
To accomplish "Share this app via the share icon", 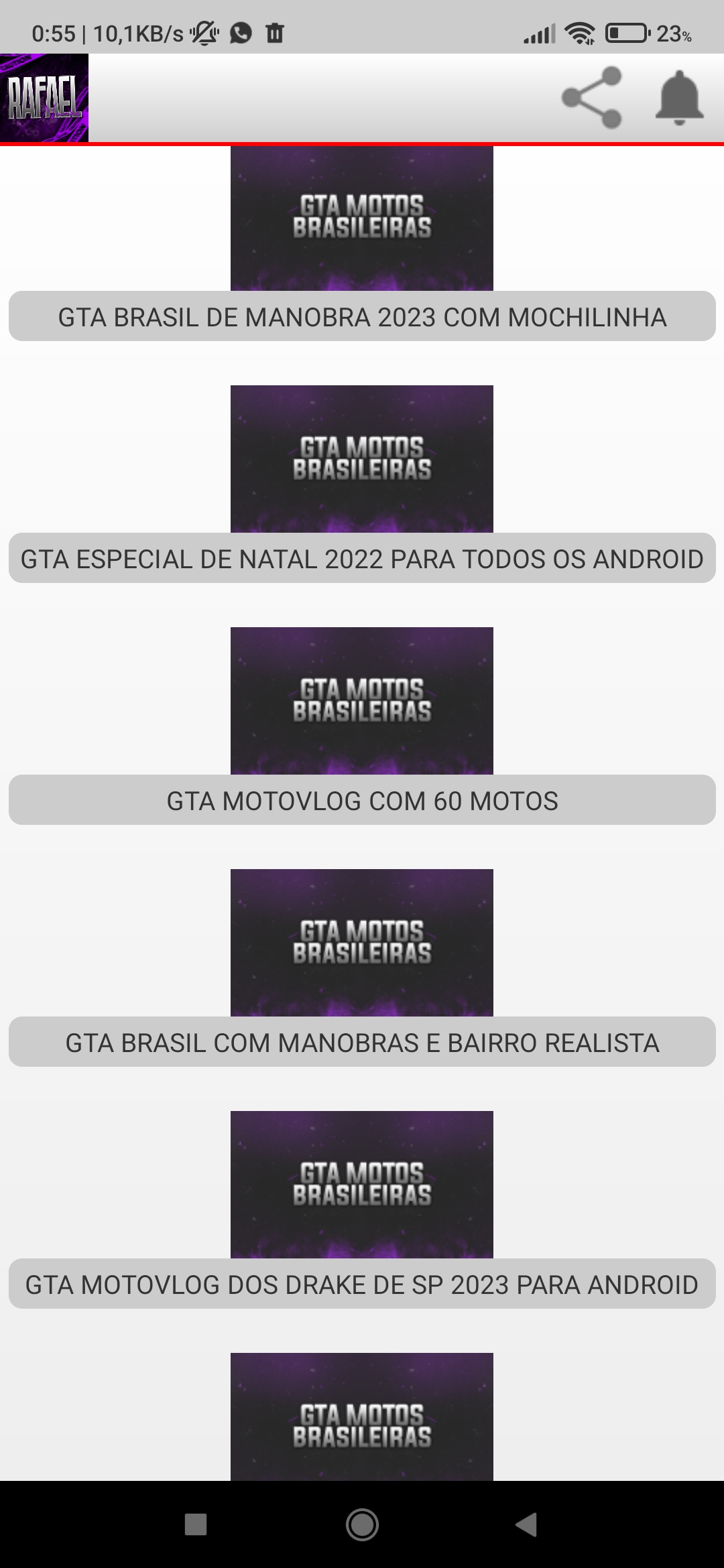I will click(x=591, y=98).
